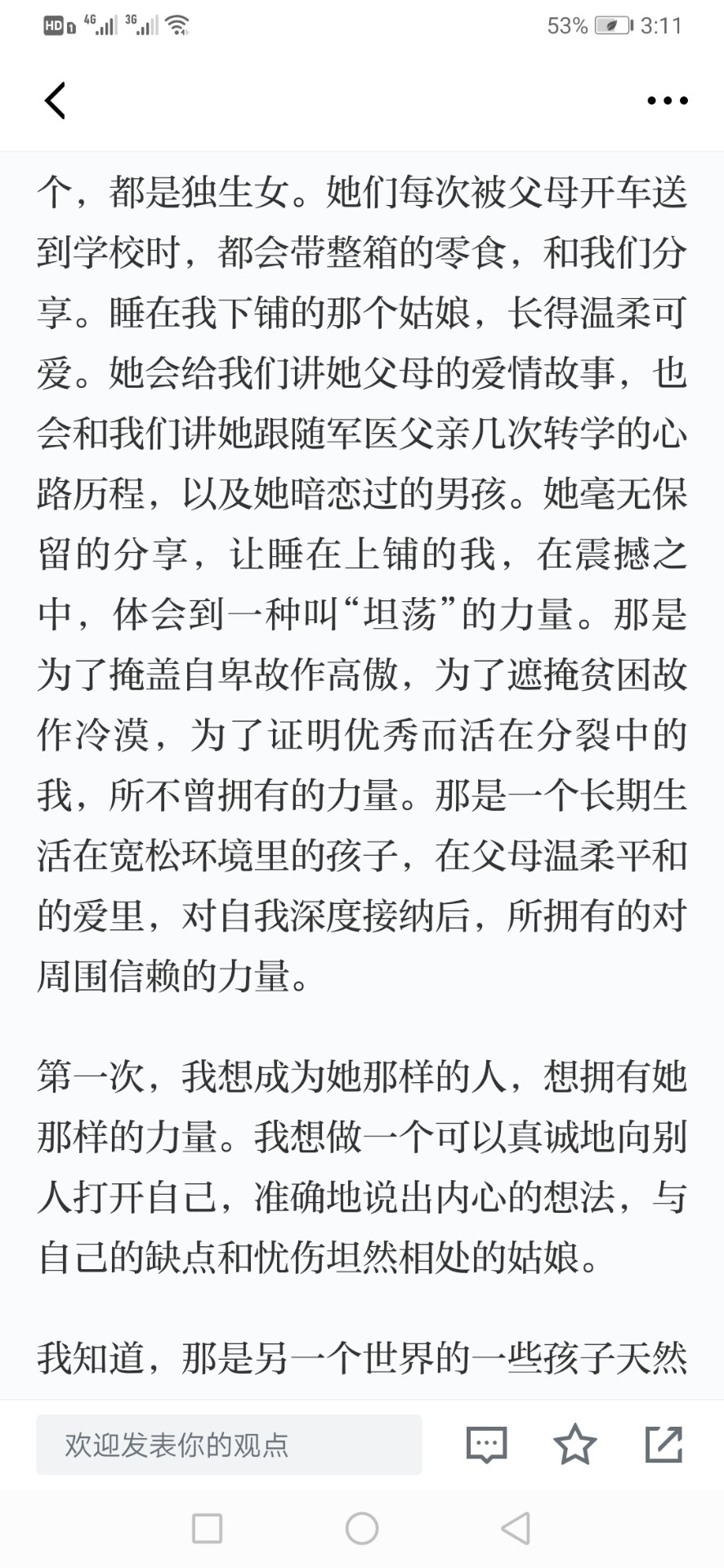Open the comments bubble icon
The width and height of the screenshot is (724, 1568).
486,1445
